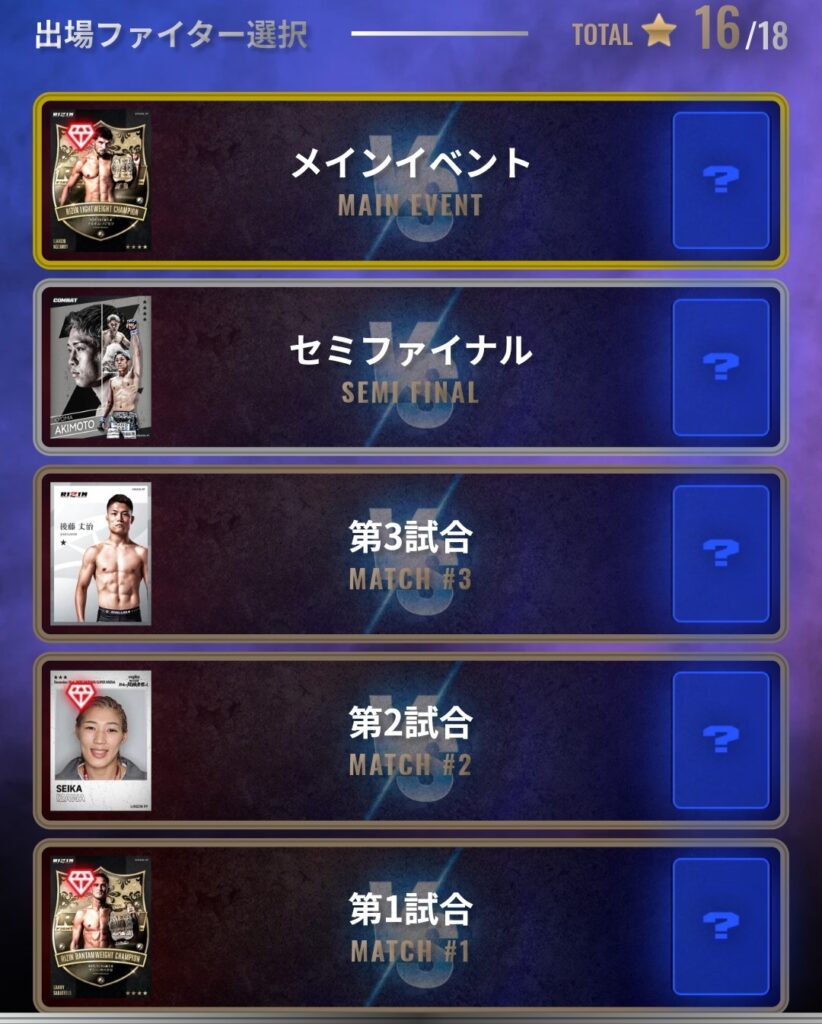The height and width of the screenshot is (1024, 822).
Task: Open the Match #3 fighter card
Action: click(101, 553)
